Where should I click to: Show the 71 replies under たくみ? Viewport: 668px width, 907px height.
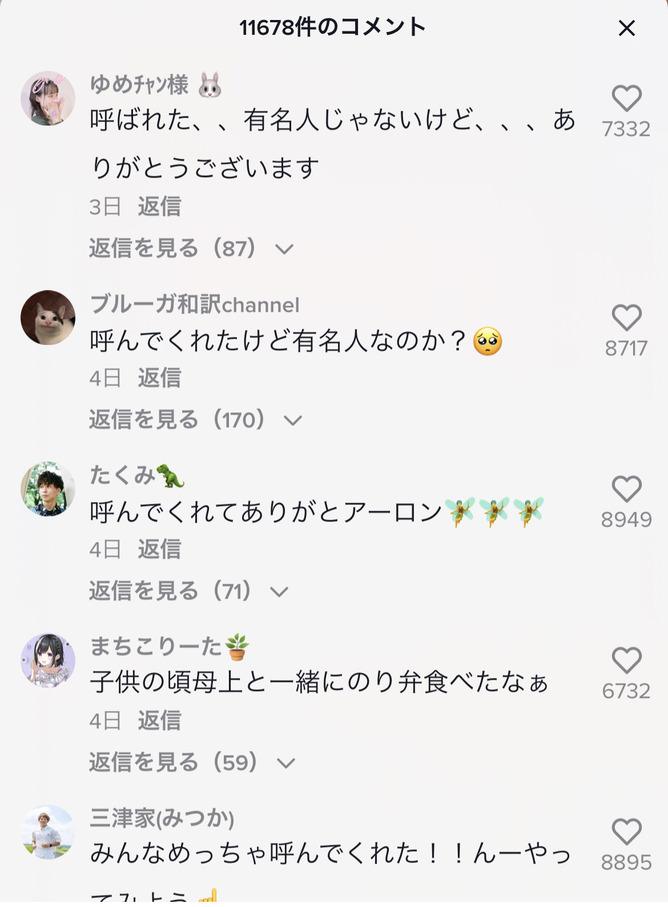click(x=189, y=591)
